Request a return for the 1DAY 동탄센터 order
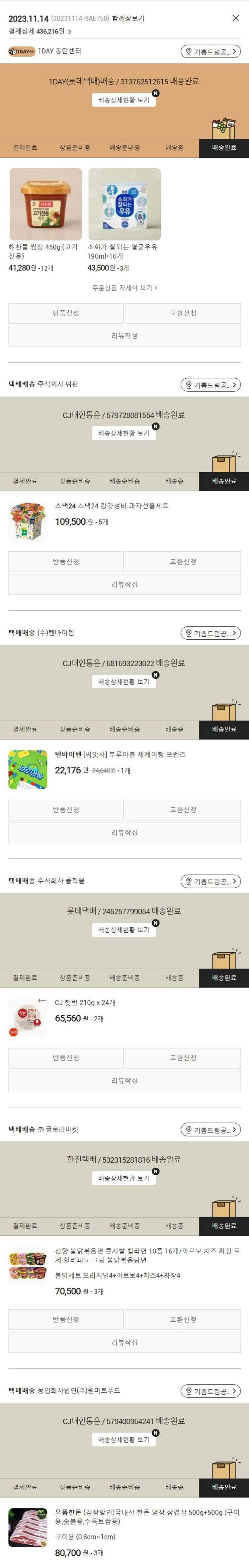The height and width of the screenshot is (1568, 249). 66,313
